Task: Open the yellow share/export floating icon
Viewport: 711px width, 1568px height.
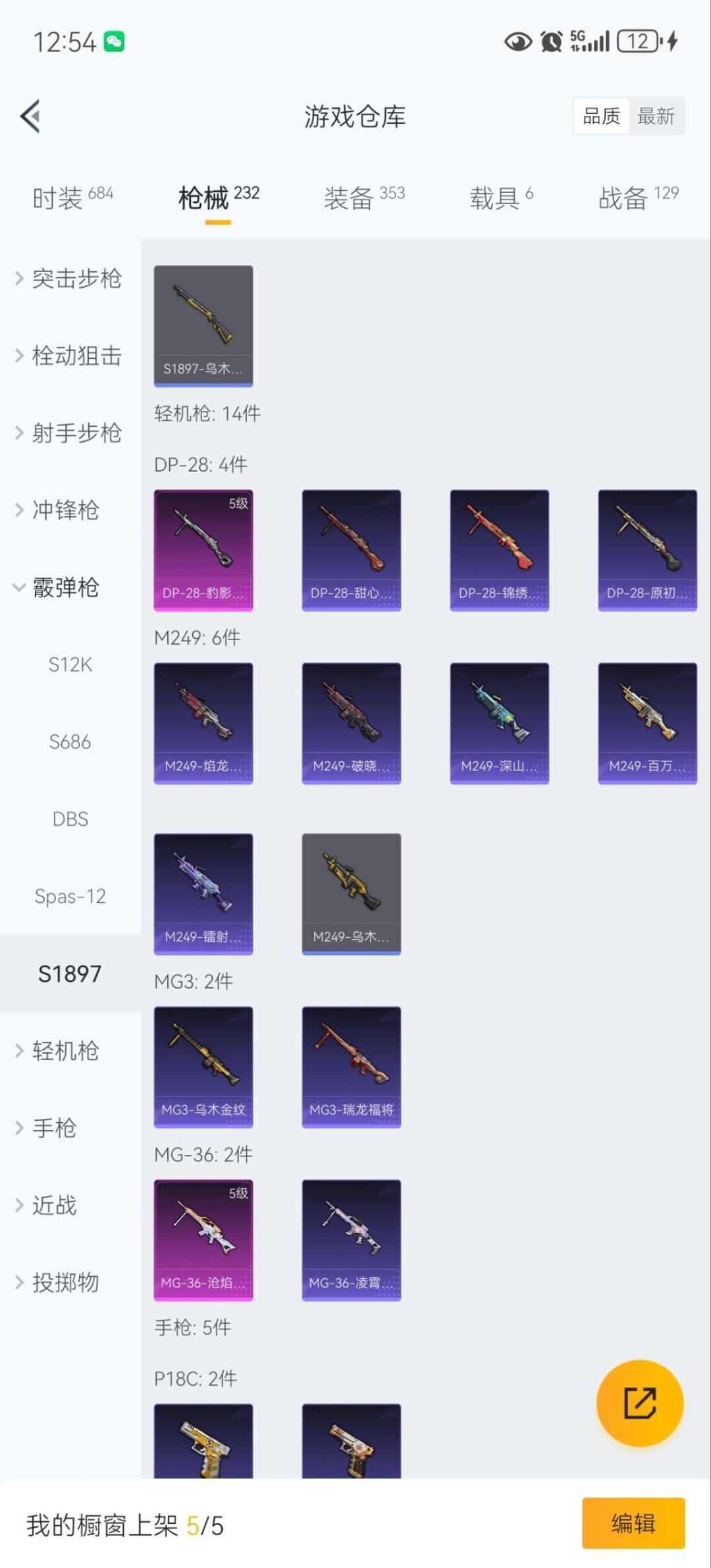Action: 640,1403
